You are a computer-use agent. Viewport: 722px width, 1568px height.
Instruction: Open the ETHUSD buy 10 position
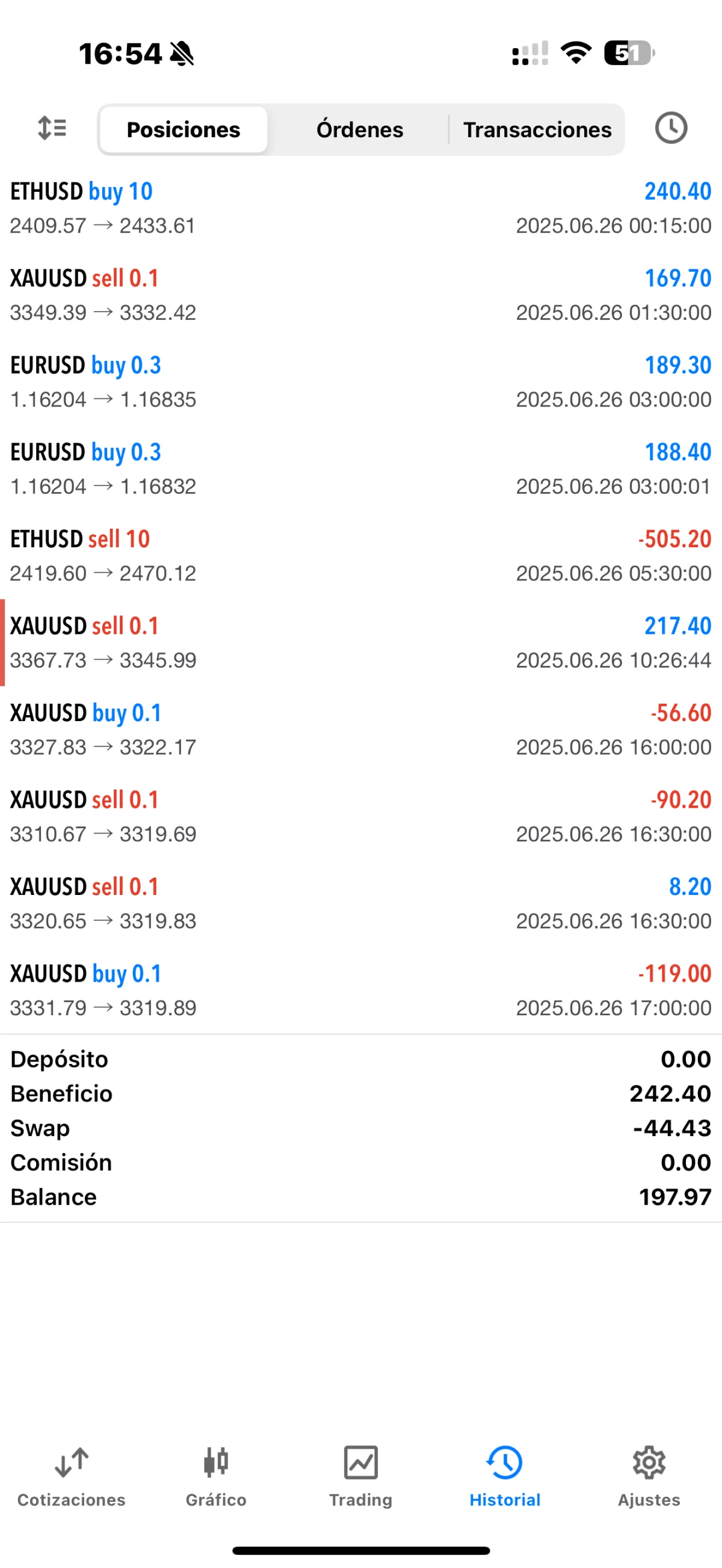[x=361, y=208]
